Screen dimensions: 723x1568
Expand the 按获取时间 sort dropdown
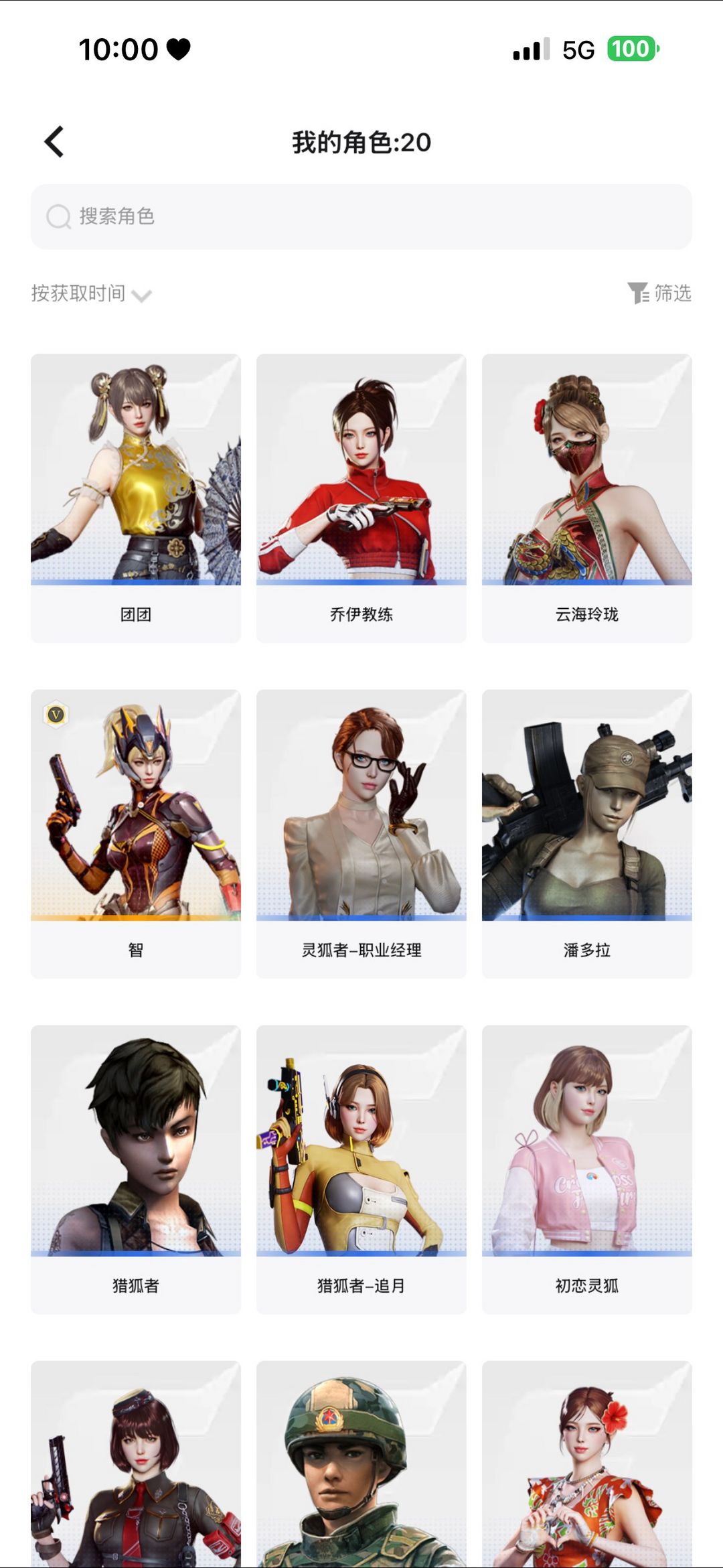coord(92,293)
